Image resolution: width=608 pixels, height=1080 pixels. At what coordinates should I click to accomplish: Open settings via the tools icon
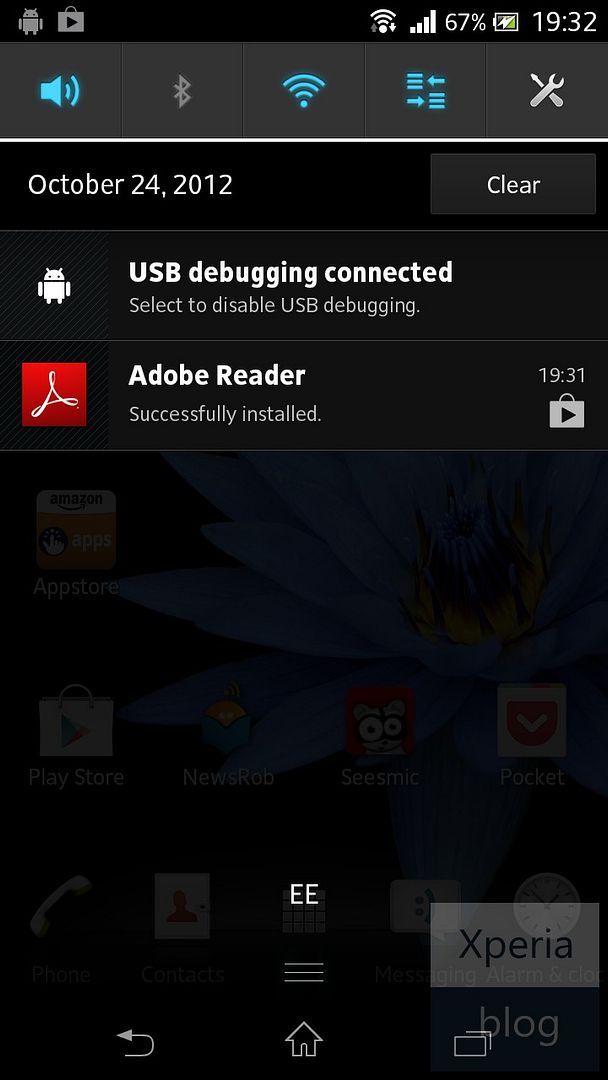(547, 91)
